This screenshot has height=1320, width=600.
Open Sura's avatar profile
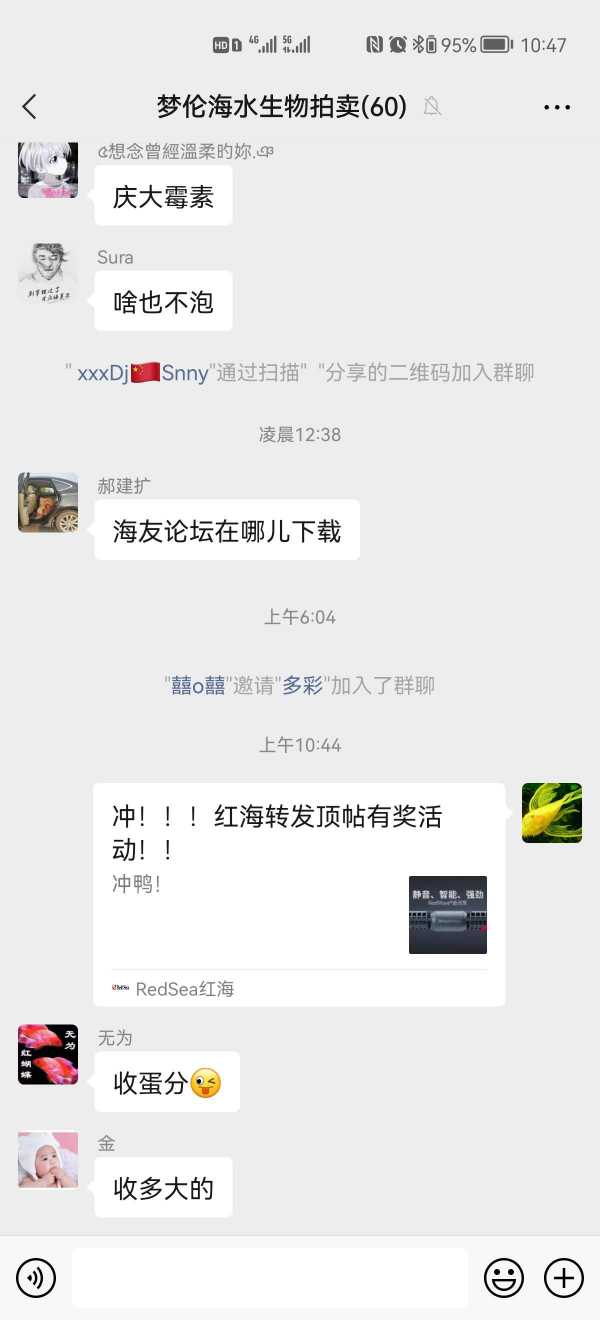[x=48, y=273]
